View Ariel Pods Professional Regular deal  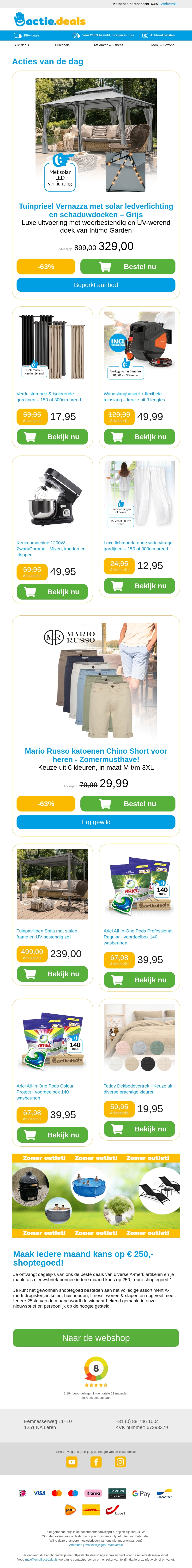tap(140, 980)
